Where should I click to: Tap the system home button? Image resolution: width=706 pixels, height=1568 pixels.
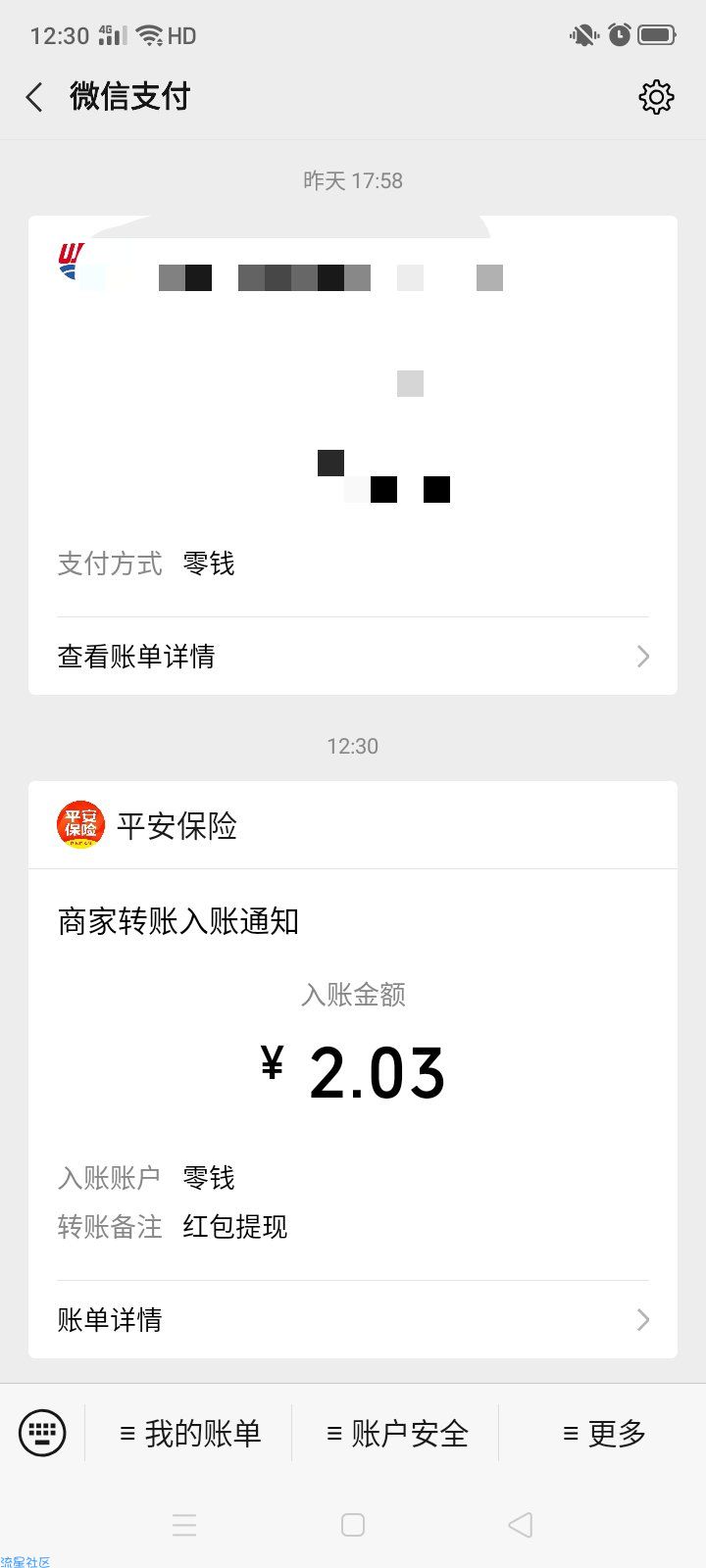353,1525
